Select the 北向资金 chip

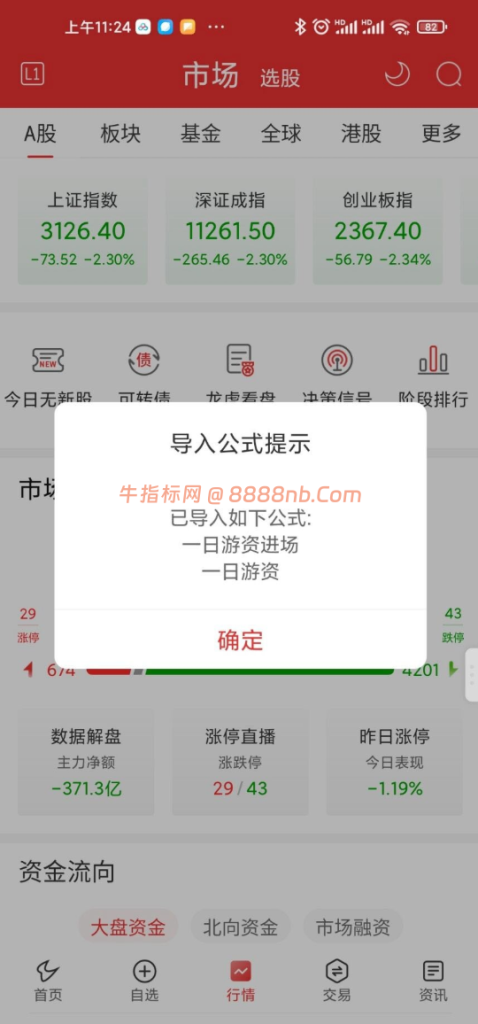[240, 927]
